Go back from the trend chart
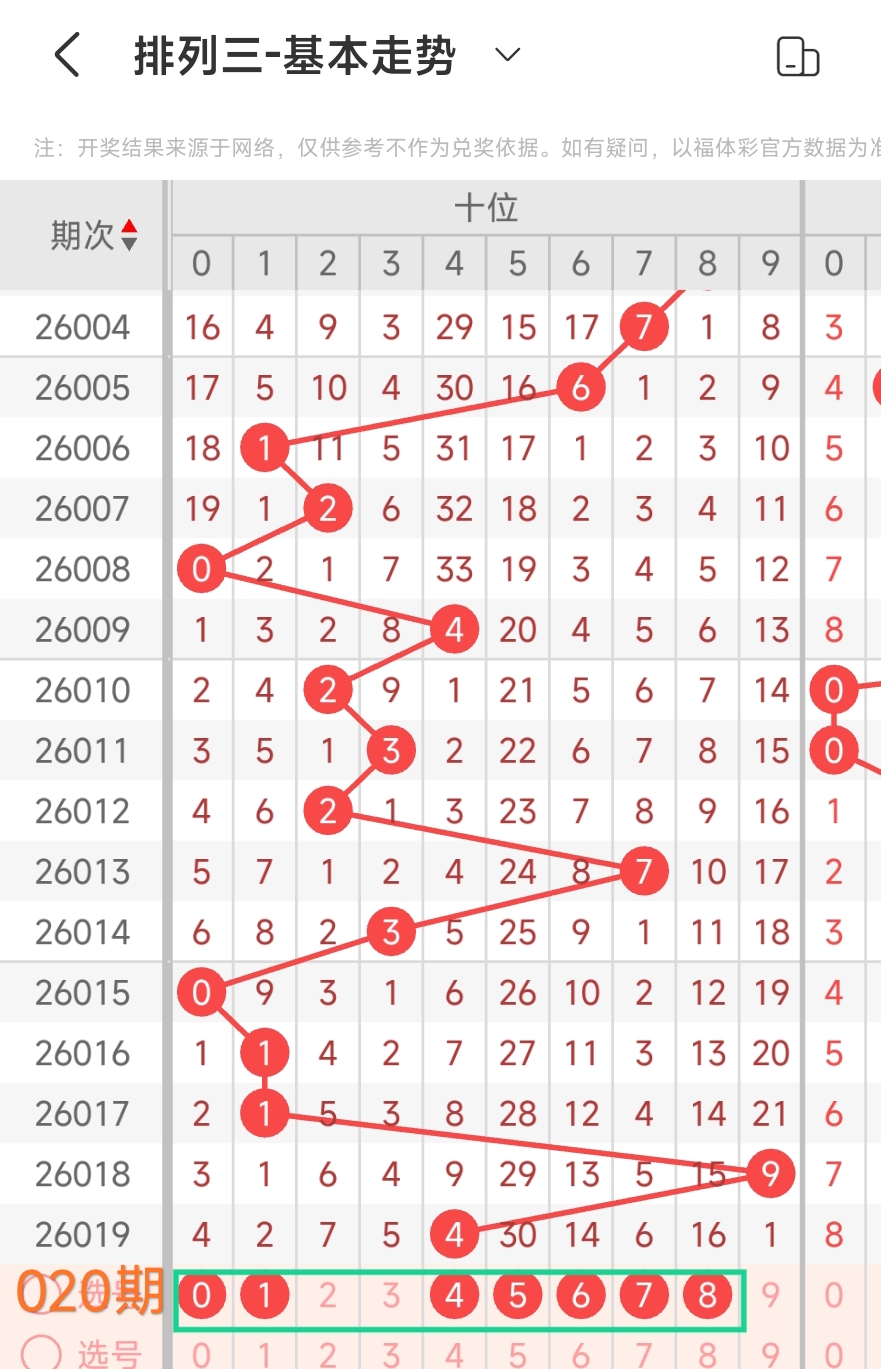The width and height of the screenshot is (881, 1369). (x=67, y=55)
